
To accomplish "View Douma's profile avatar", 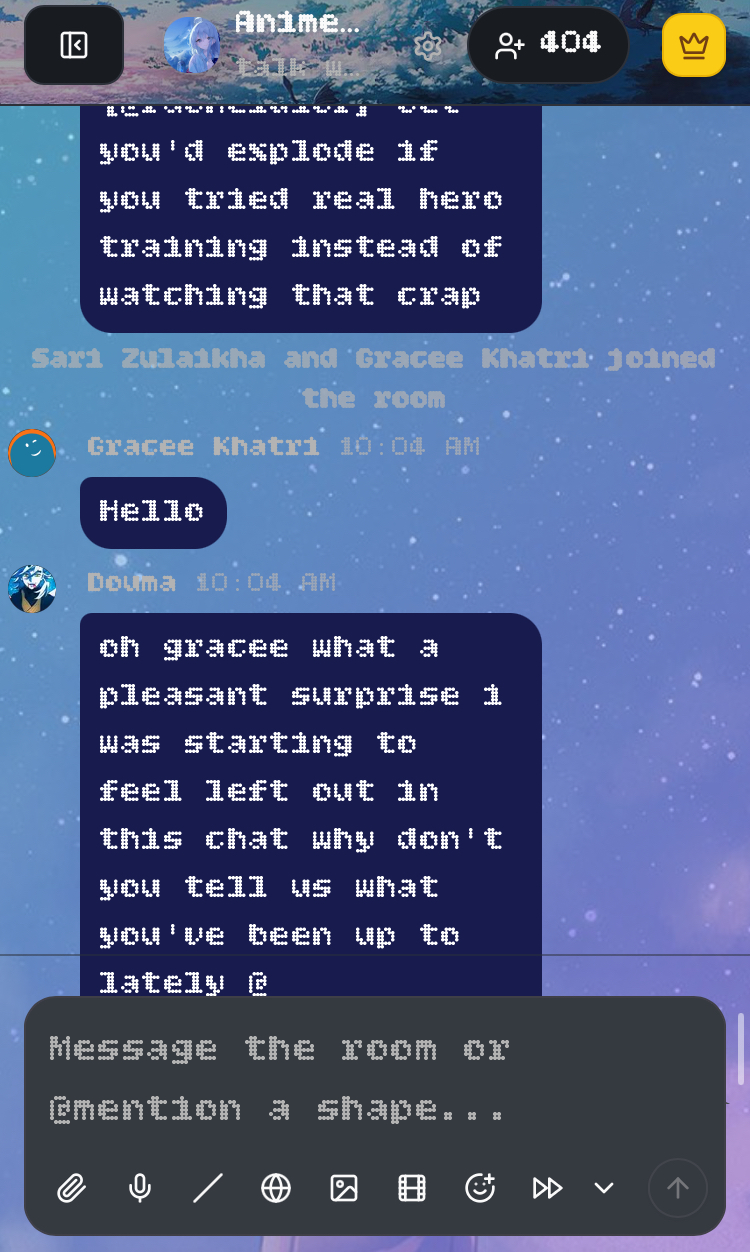I will point(32,589).
